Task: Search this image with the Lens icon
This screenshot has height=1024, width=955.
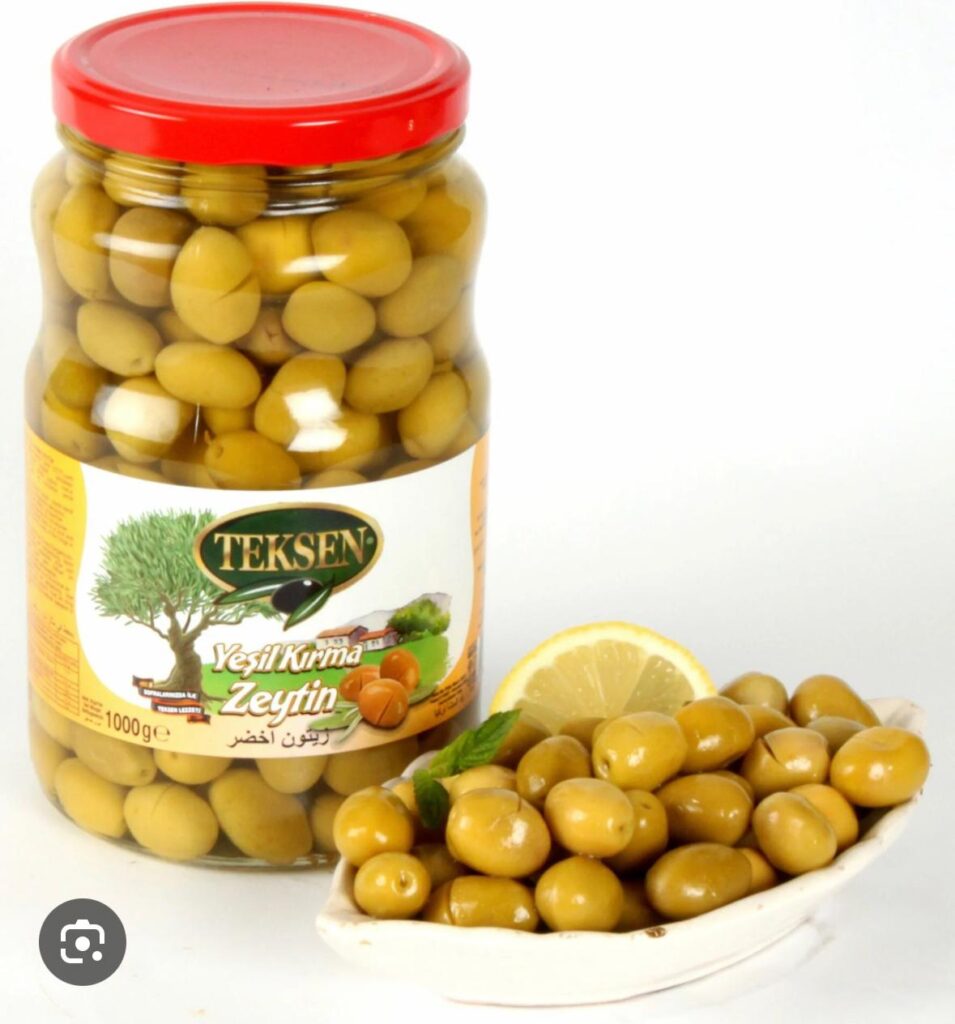Action: coord(82,941)
